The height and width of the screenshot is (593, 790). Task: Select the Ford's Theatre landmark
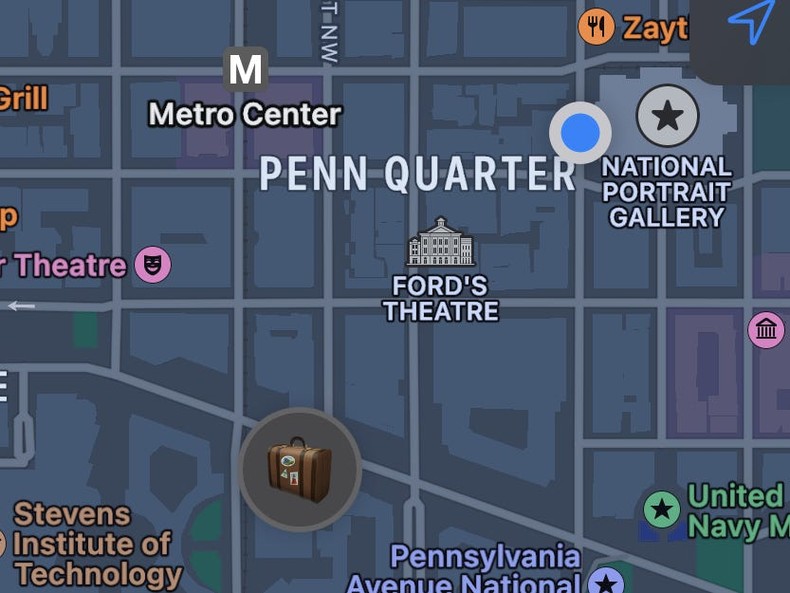[441, 243]
